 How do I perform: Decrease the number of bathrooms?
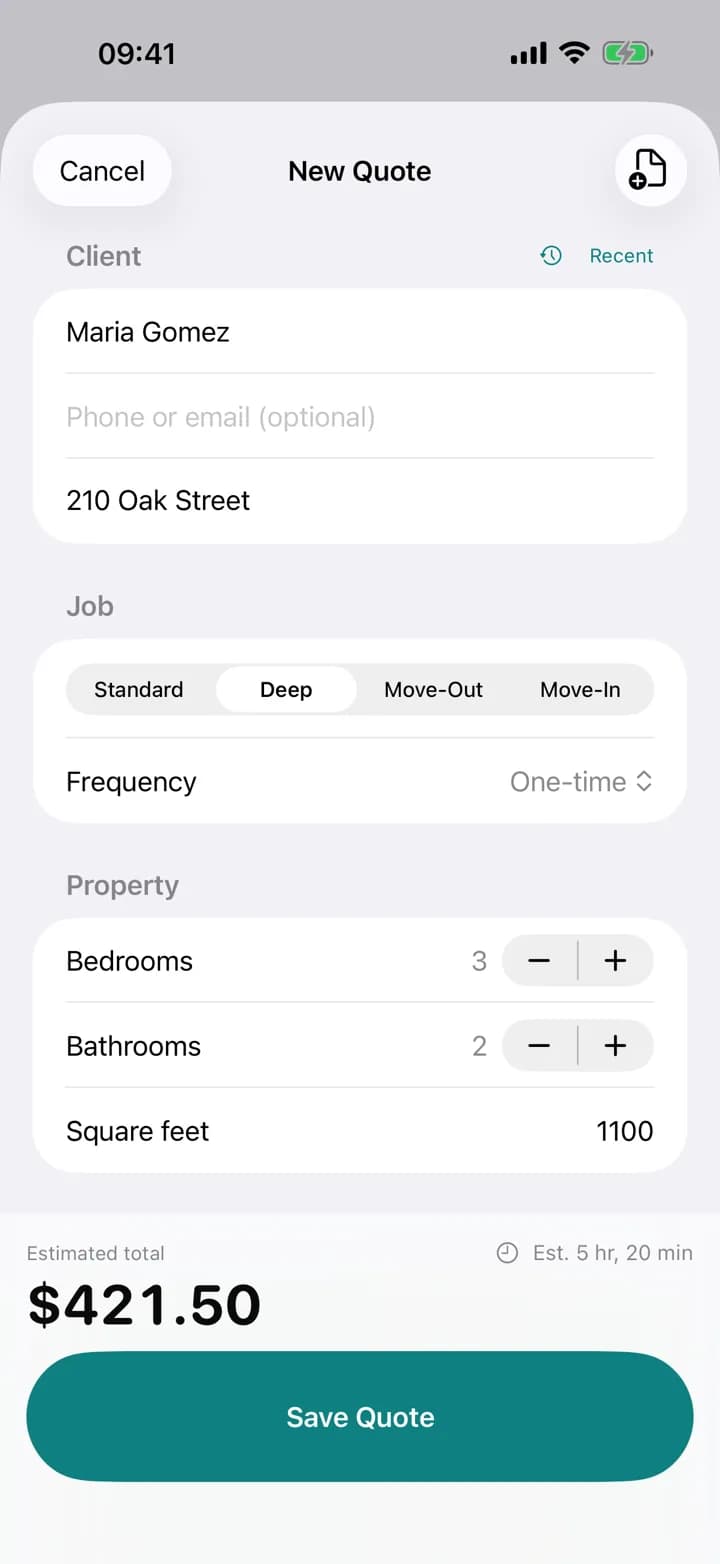[539, 1046]
